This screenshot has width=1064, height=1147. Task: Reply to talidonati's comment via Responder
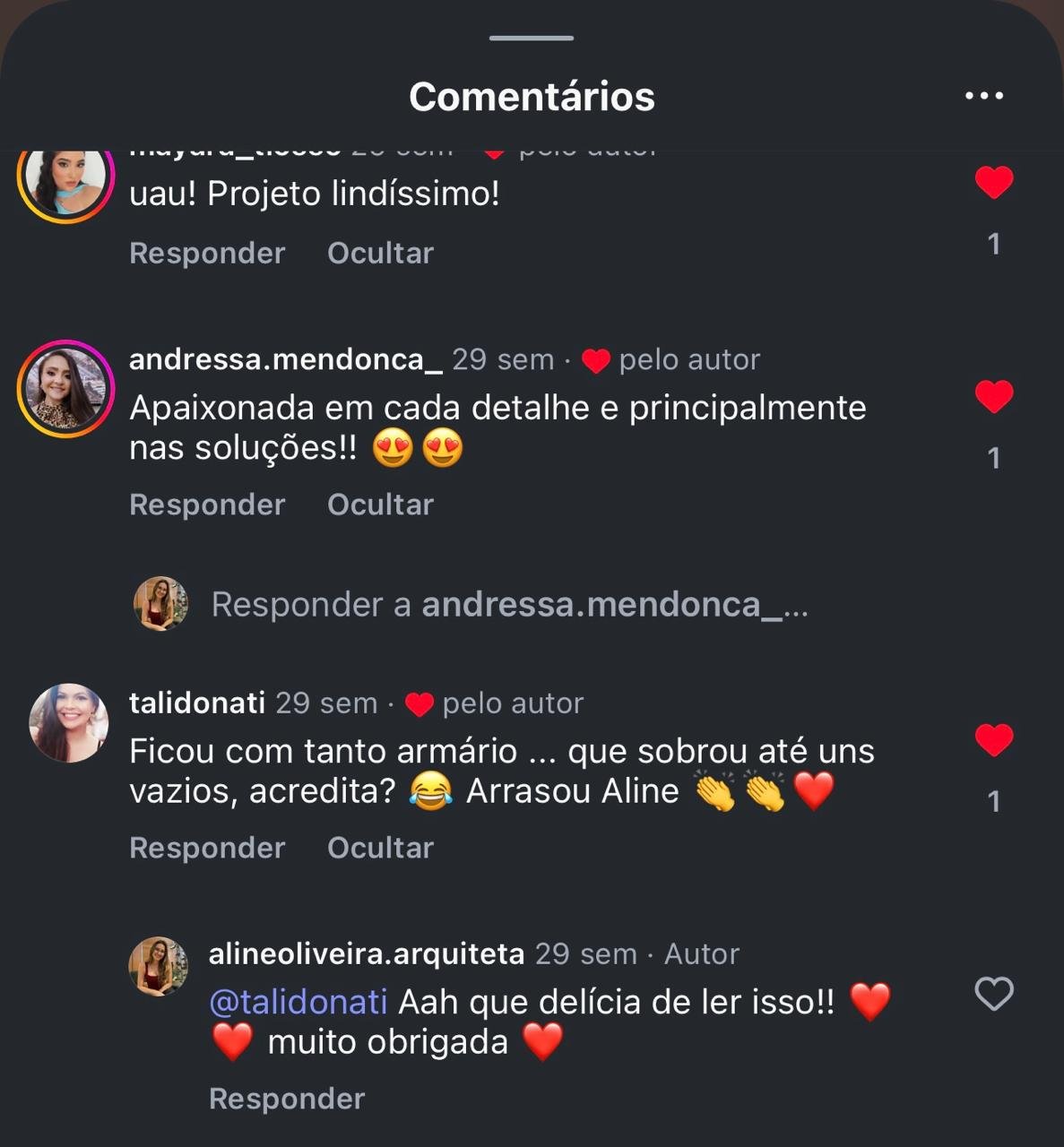click(207, 849)
